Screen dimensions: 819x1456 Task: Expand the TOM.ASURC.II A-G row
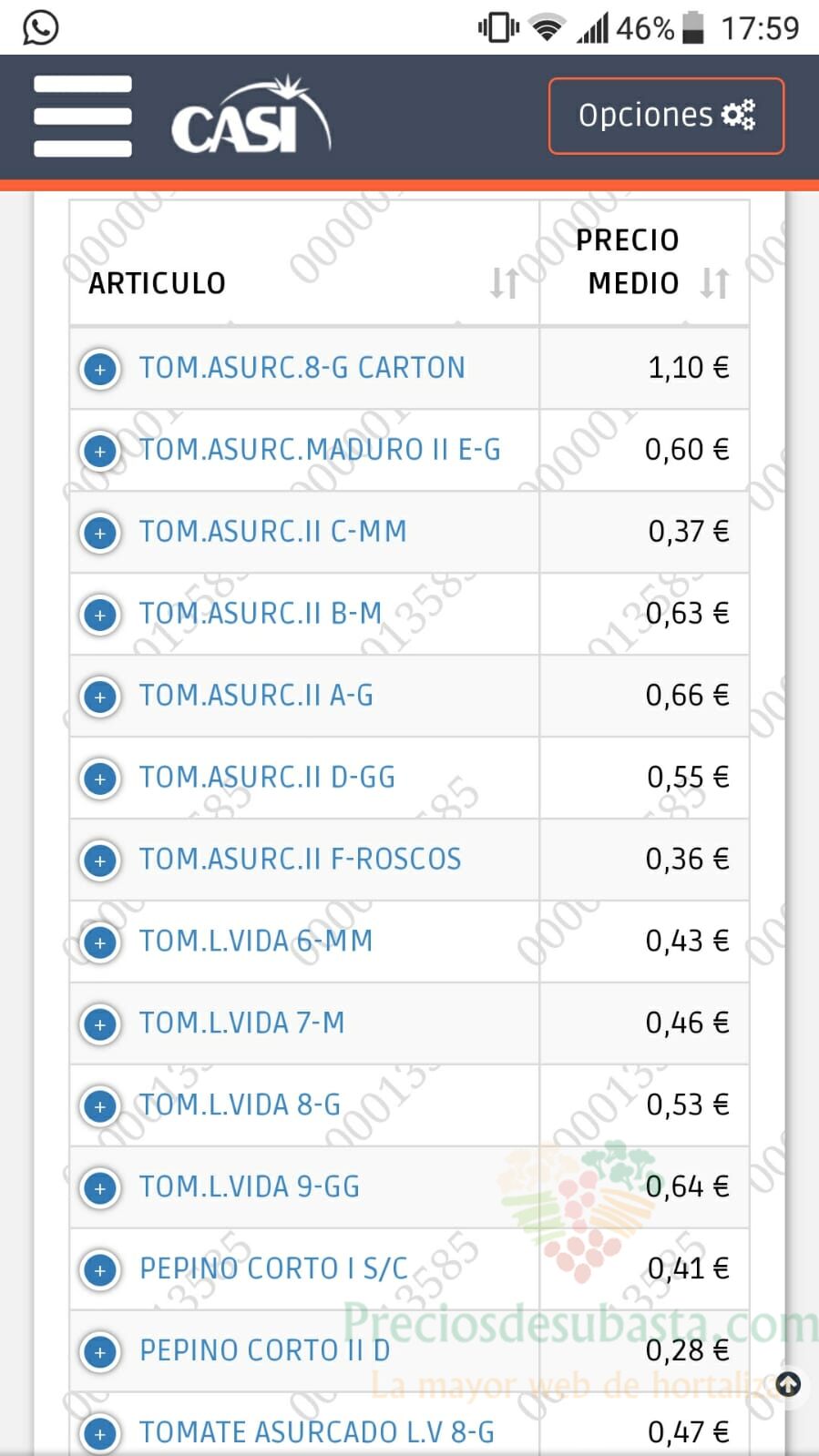point(100,697)
